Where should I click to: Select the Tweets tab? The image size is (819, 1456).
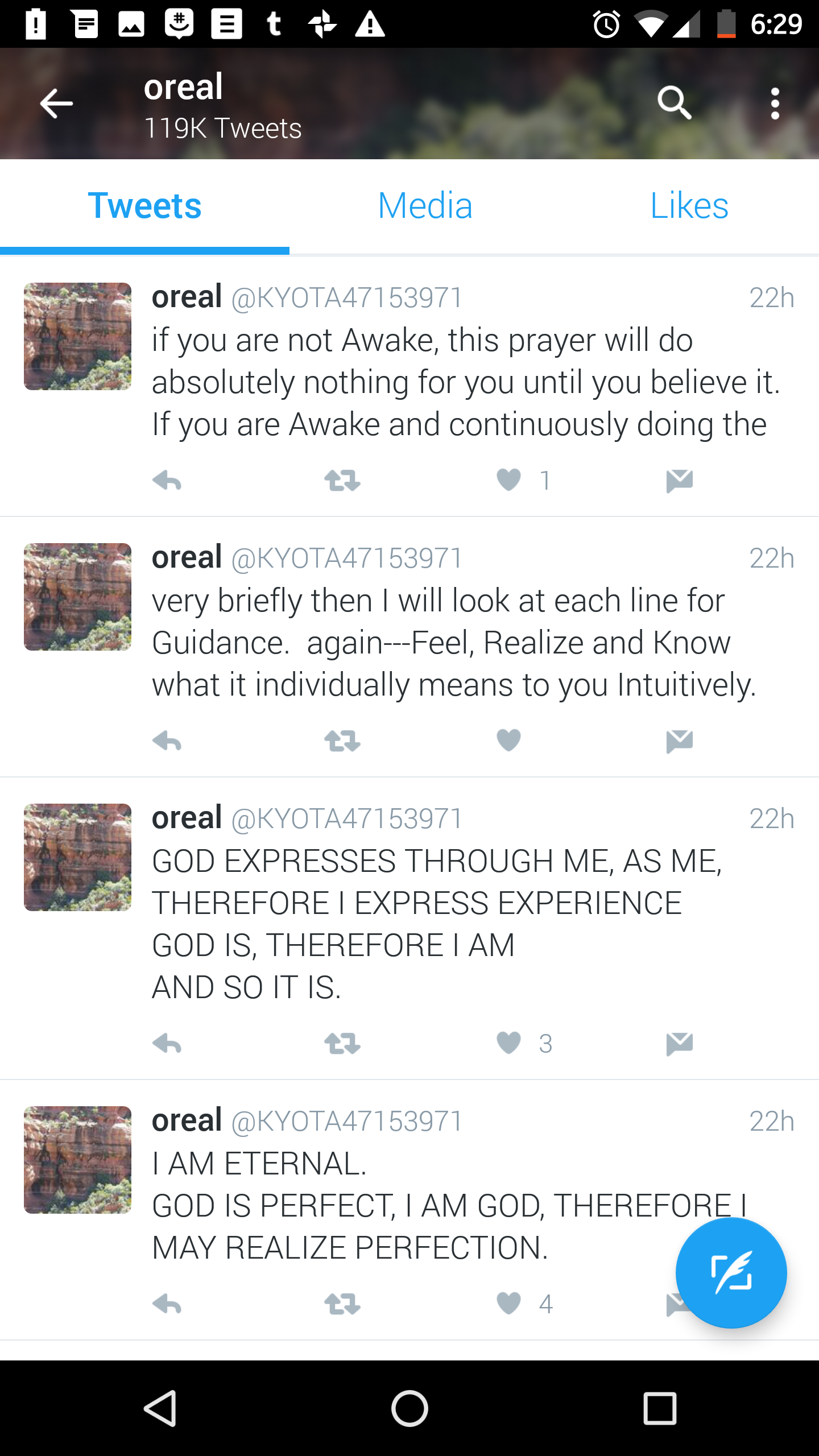[144, 206]
